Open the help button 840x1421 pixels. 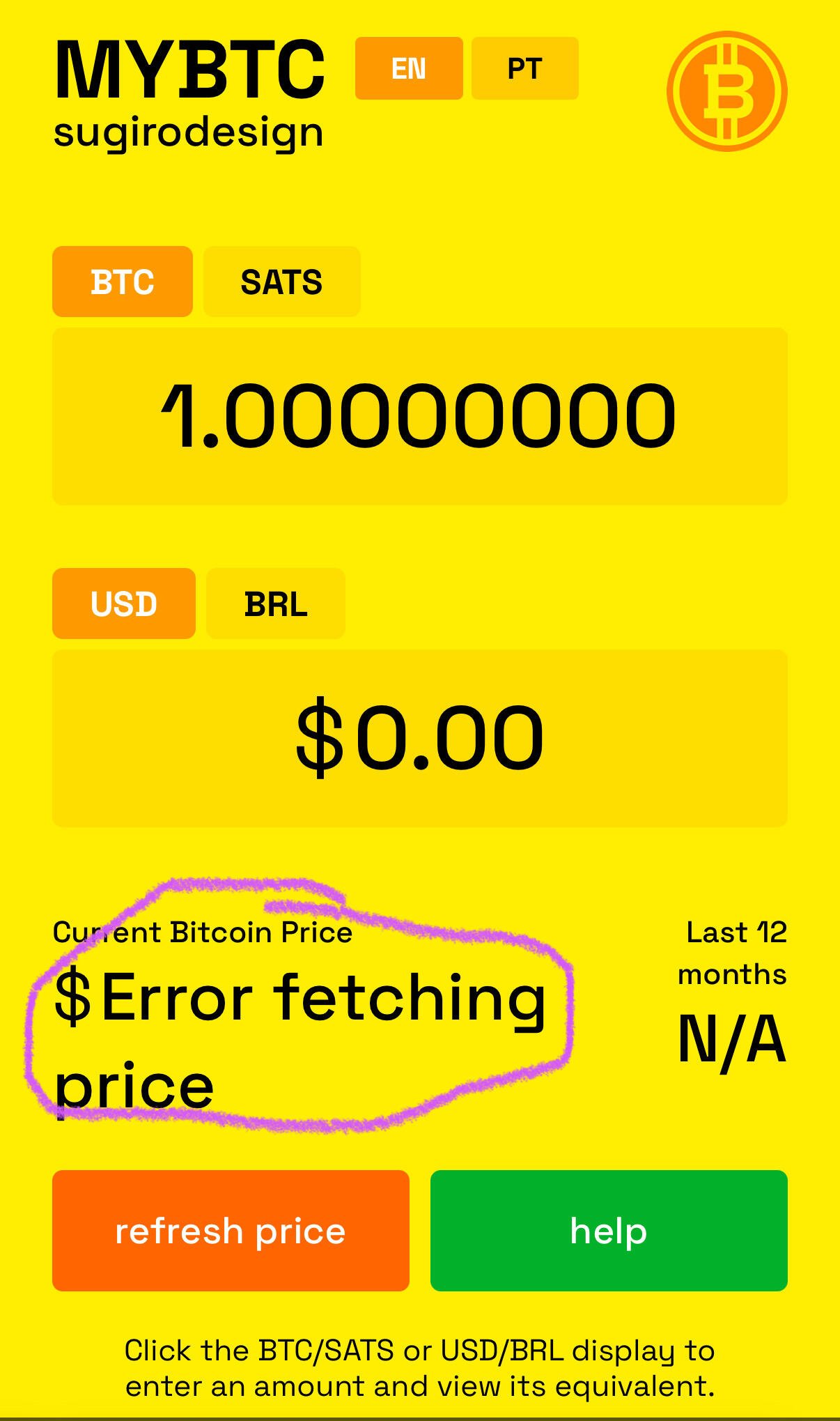click(609, 1231)
